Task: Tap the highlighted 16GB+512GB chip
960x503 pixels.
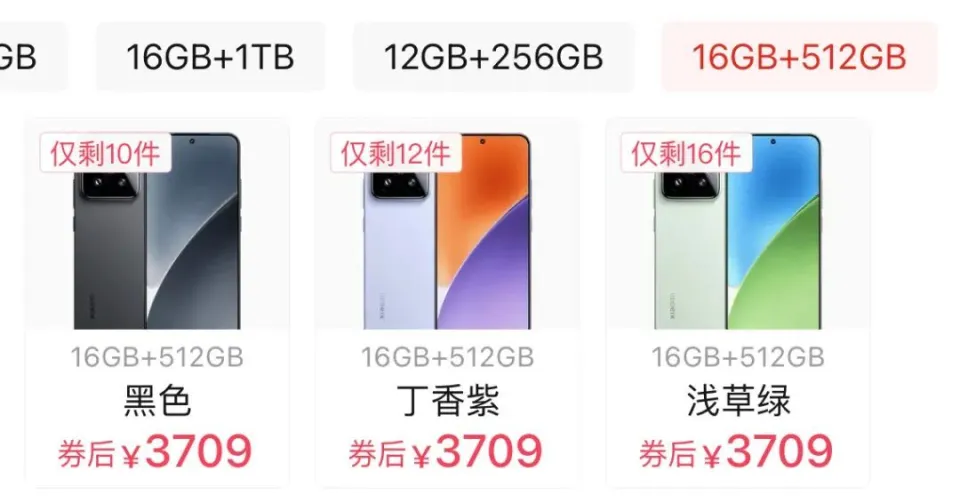Action: (x=799, y=57)
